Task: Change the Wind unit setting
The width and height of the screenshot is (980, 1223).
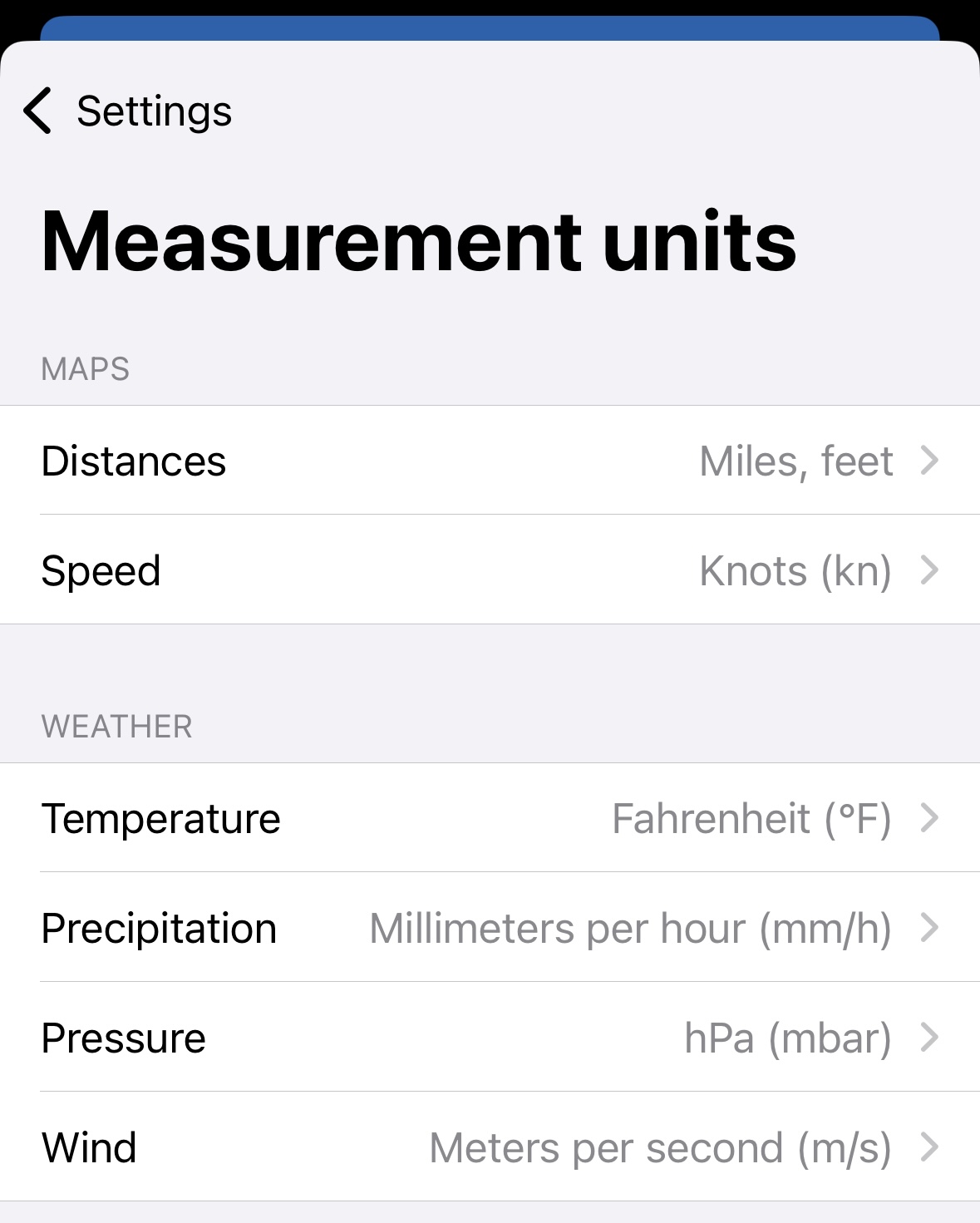Action: [x=490, y=1147]
